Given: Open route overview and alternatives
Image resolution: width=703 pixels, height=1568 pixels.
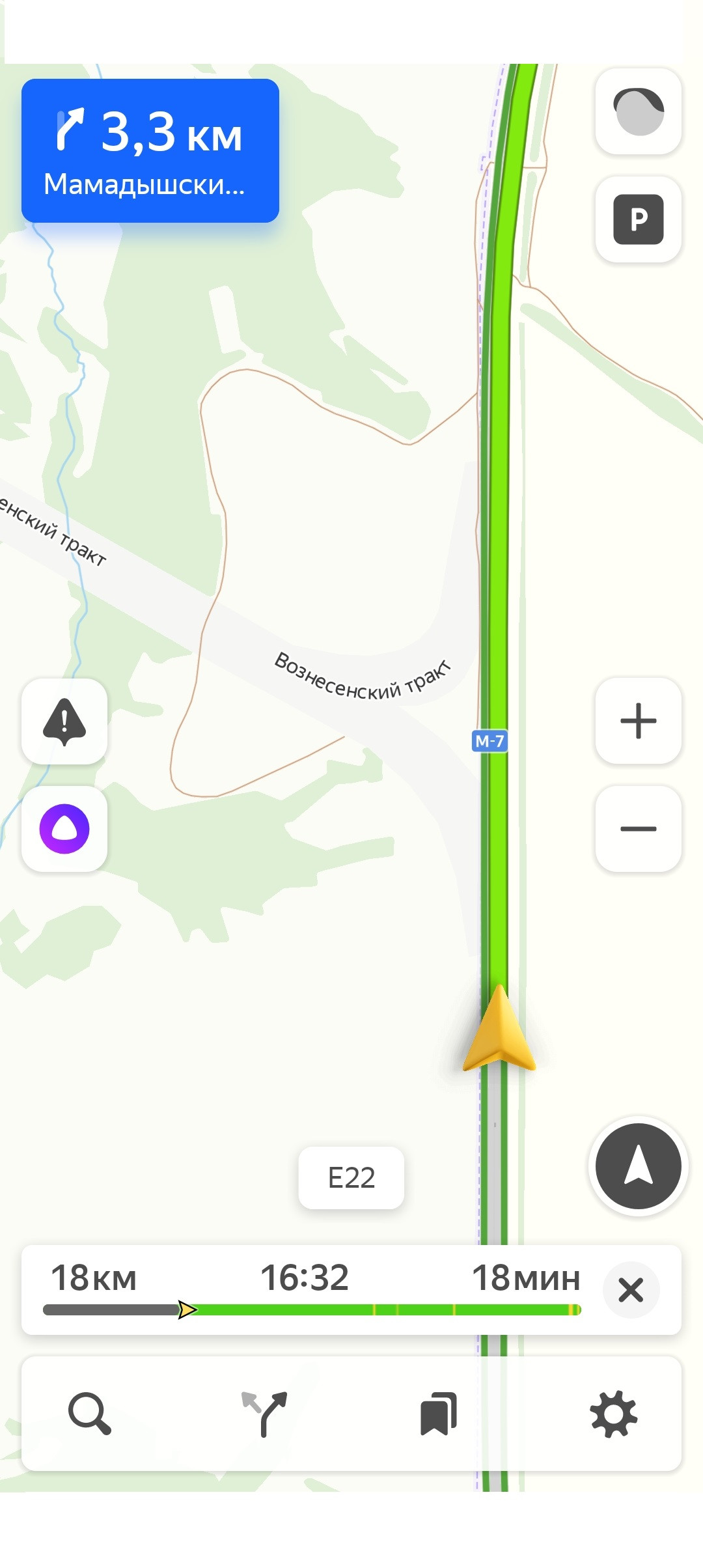Looking at the screenshot, I should pyautogui.click(x=264, y=1413).
